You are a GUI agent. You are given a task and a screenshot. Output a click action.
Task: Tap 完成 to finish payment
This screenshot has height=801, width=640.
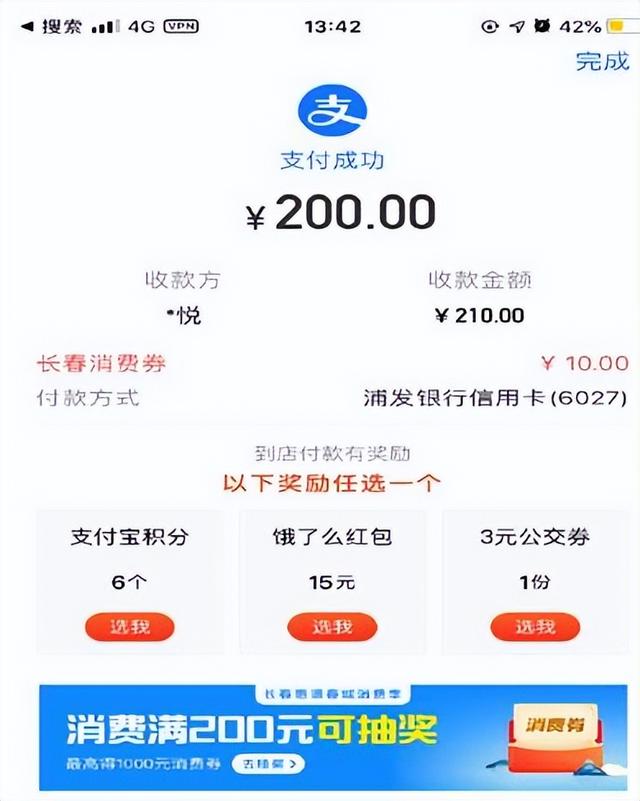602,60
